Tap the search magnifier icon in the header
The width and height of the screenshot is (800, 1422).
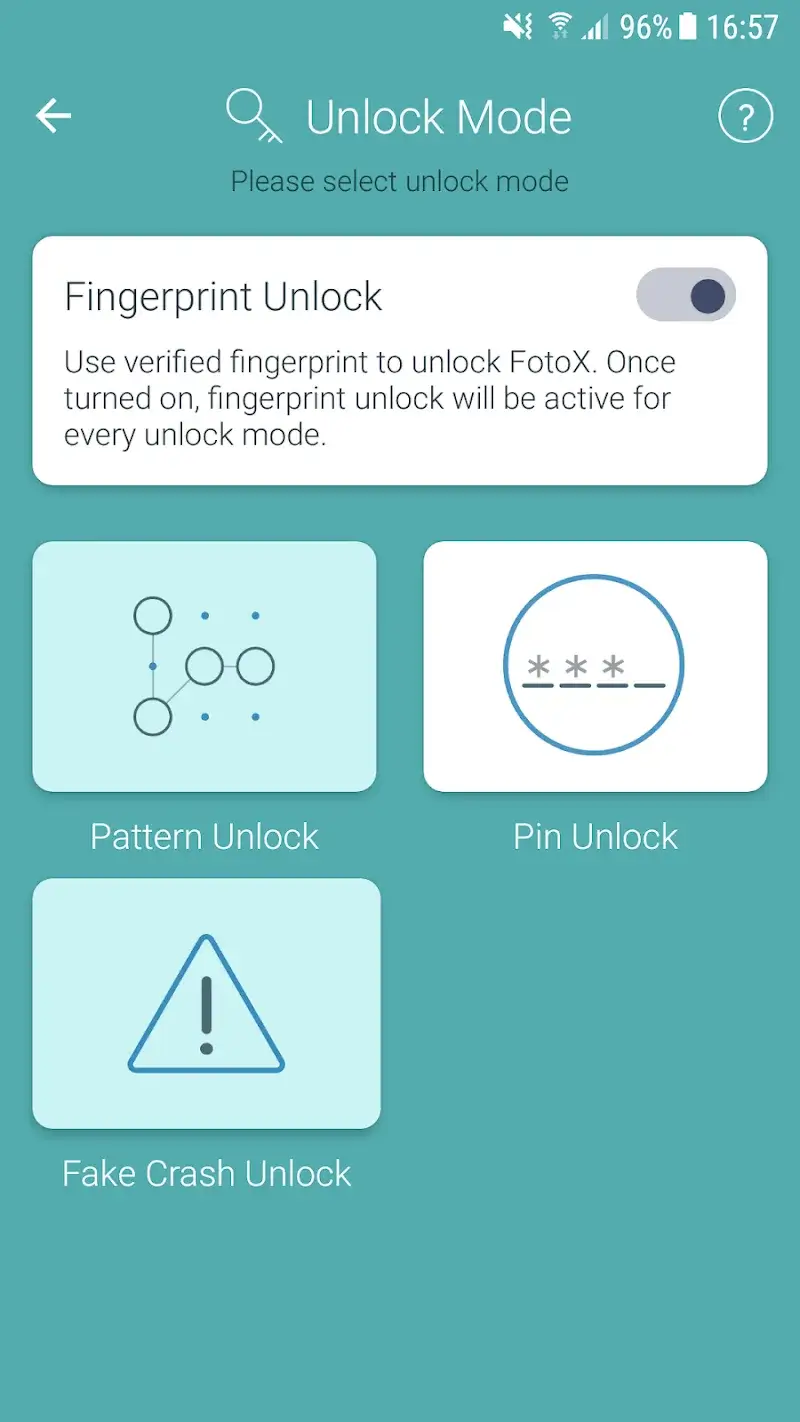pyautogui.click(x=252, y=115)
